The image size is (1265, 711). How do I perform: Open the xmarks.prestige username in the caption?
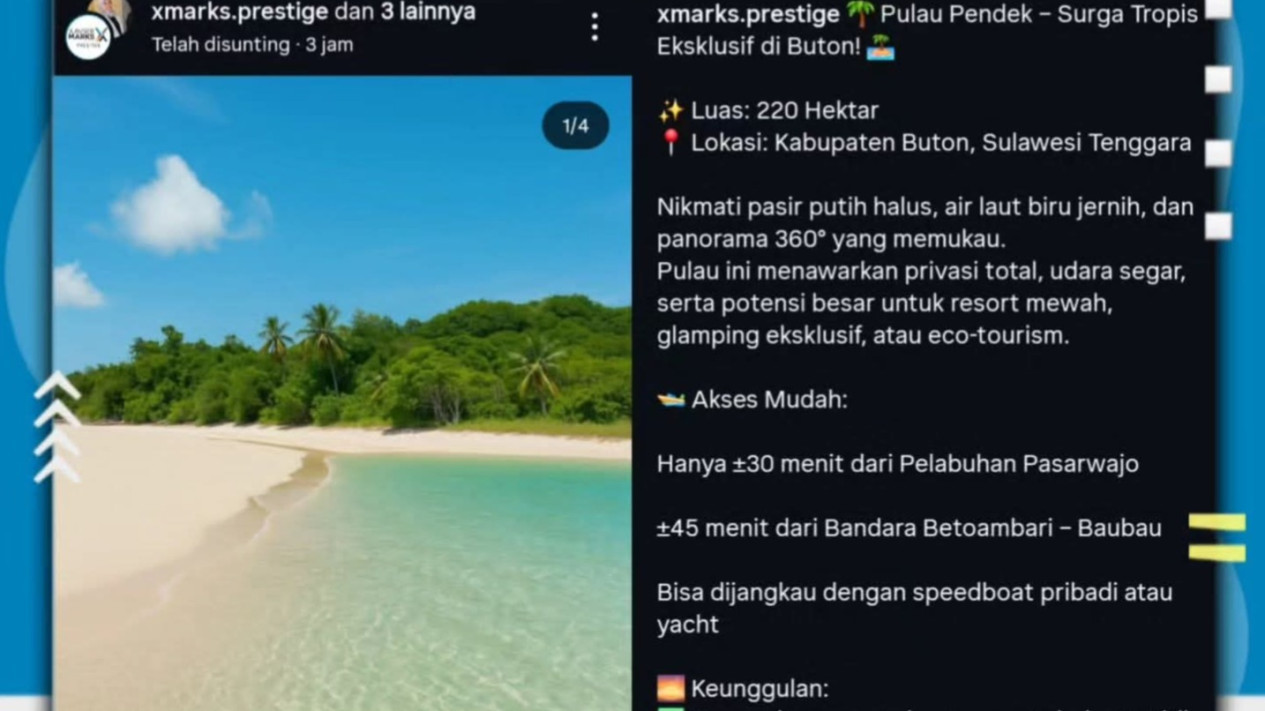point(747,15)
